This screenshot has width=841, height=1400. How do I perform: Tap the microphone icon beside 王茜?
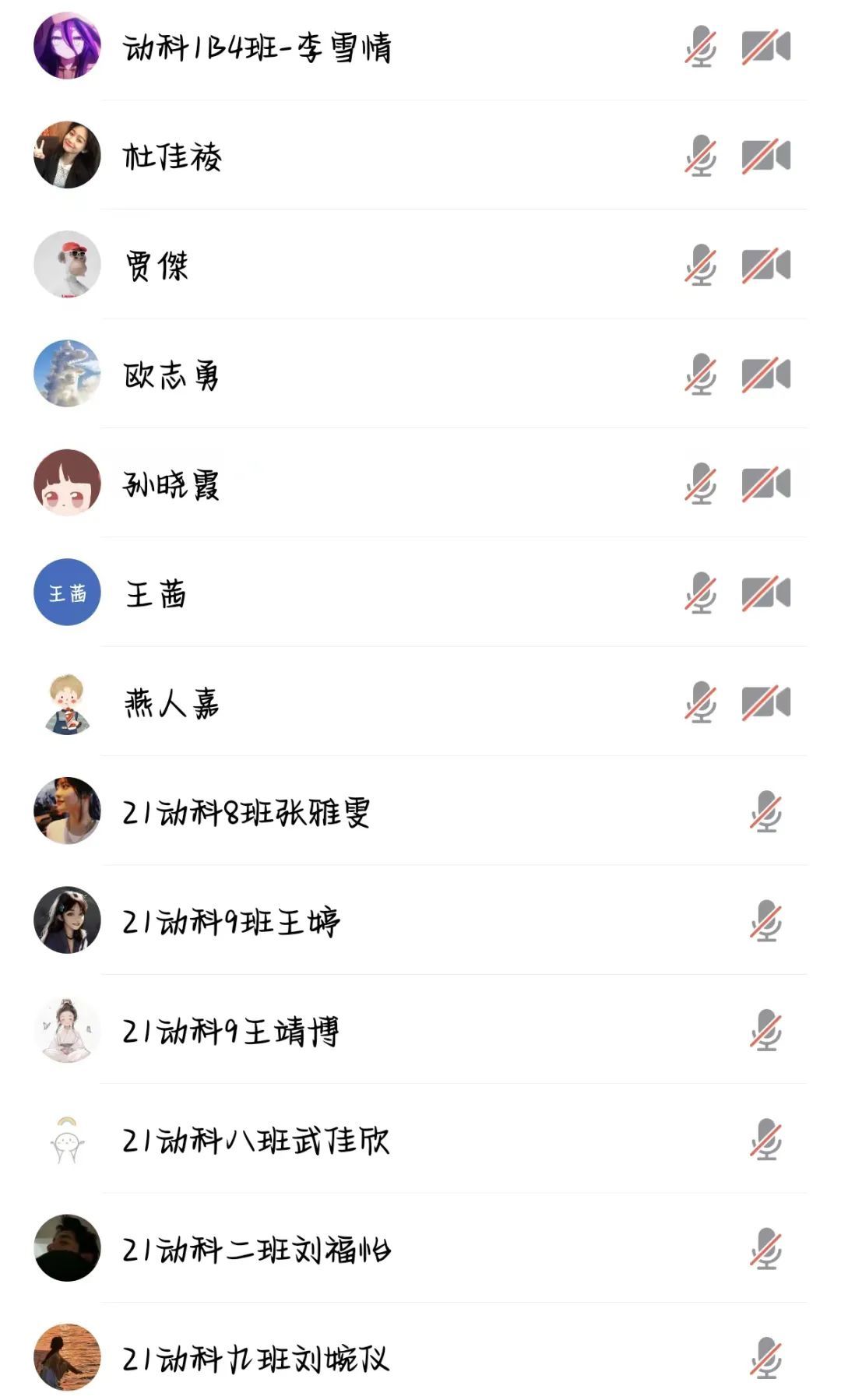click(x=701, y=593)
